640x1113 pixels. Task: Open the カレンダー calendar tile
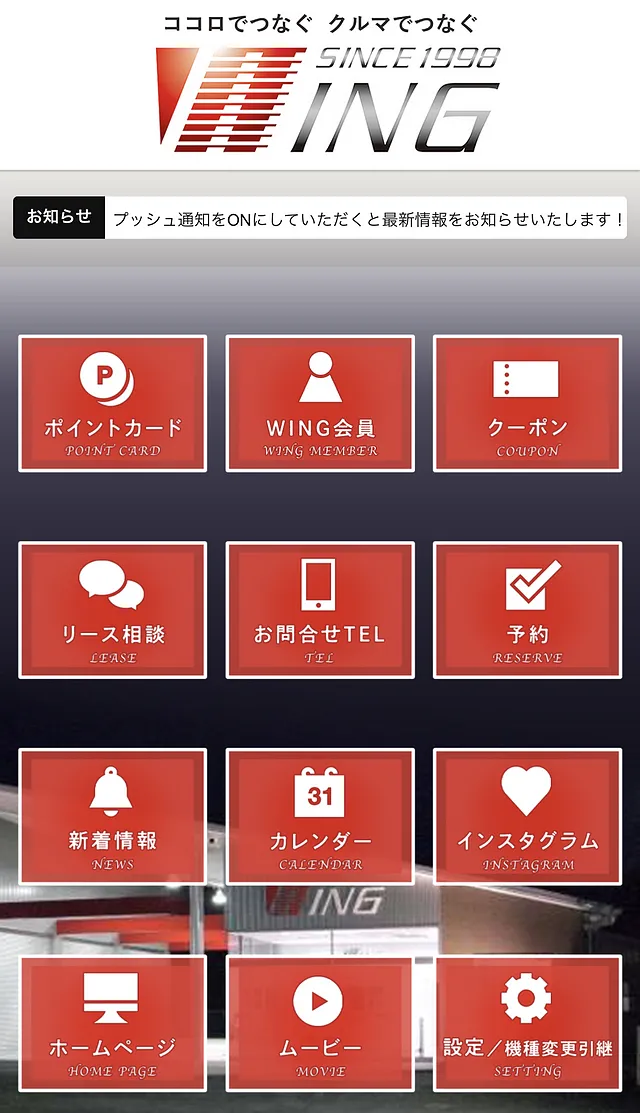click(320, 816)
